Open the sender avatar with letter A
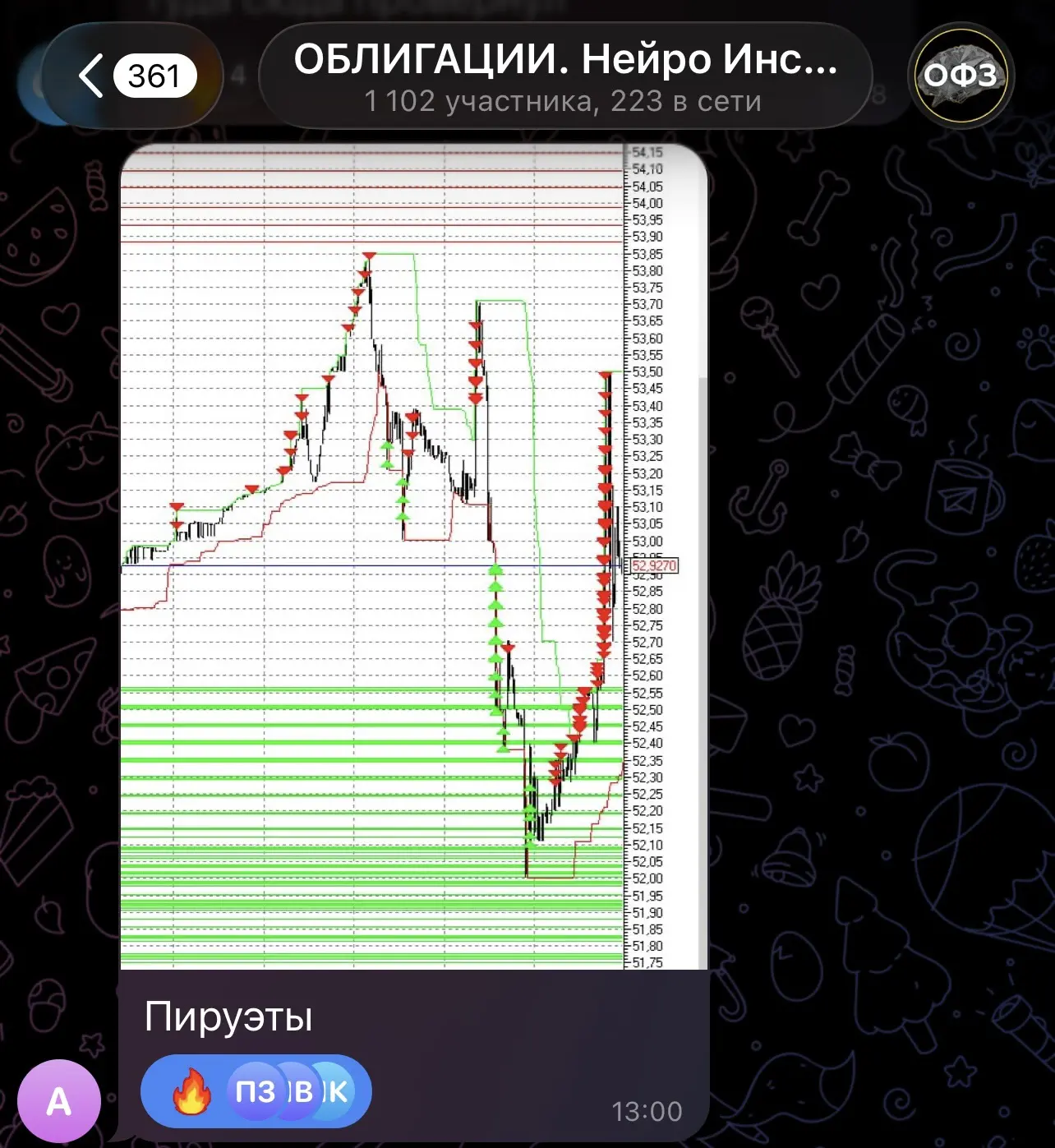The height and width of the screenshot is (1148, 1055). coord(59,1101)
